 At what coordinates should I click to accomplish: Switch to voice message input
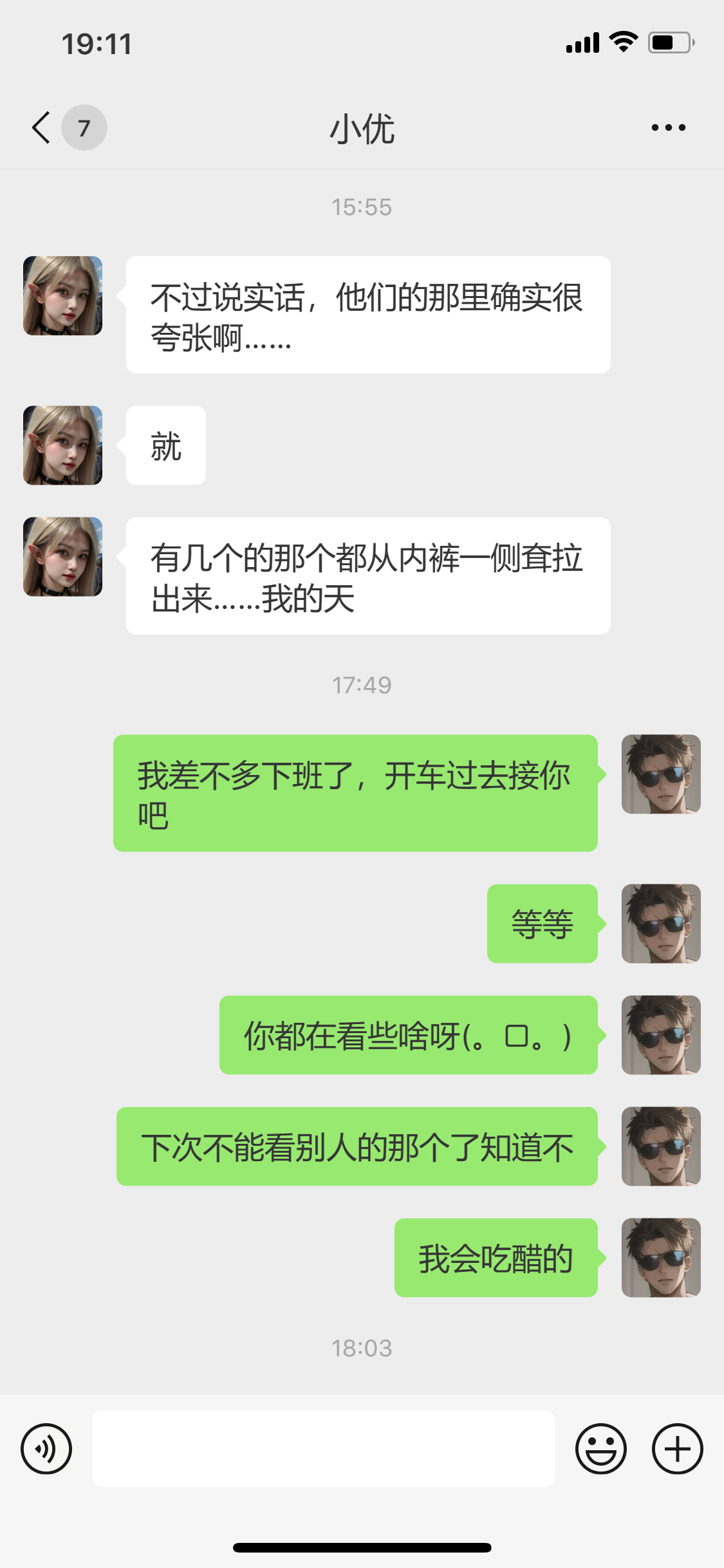click(x=46, y=1448)
